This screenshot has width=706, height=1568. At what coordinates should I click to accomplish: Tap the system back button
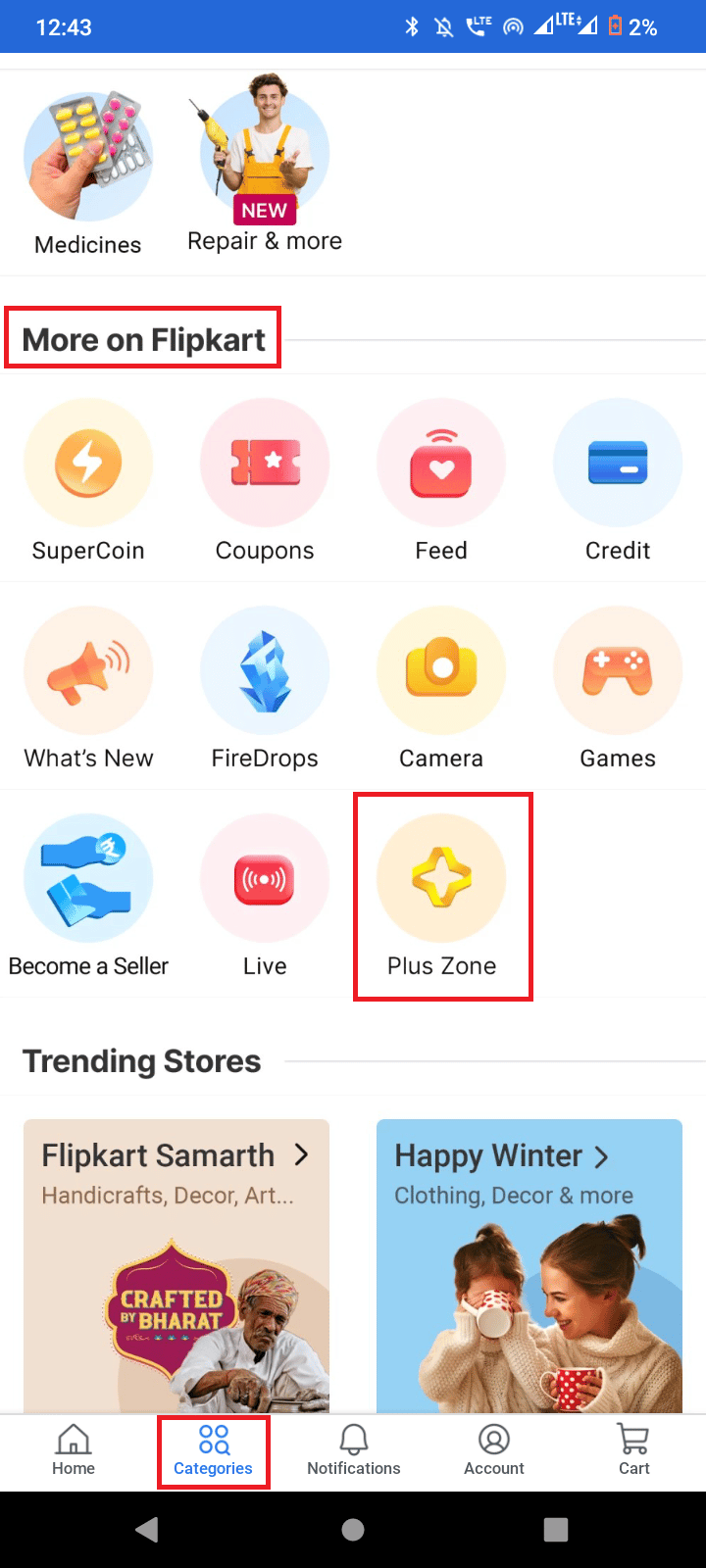147,1529
